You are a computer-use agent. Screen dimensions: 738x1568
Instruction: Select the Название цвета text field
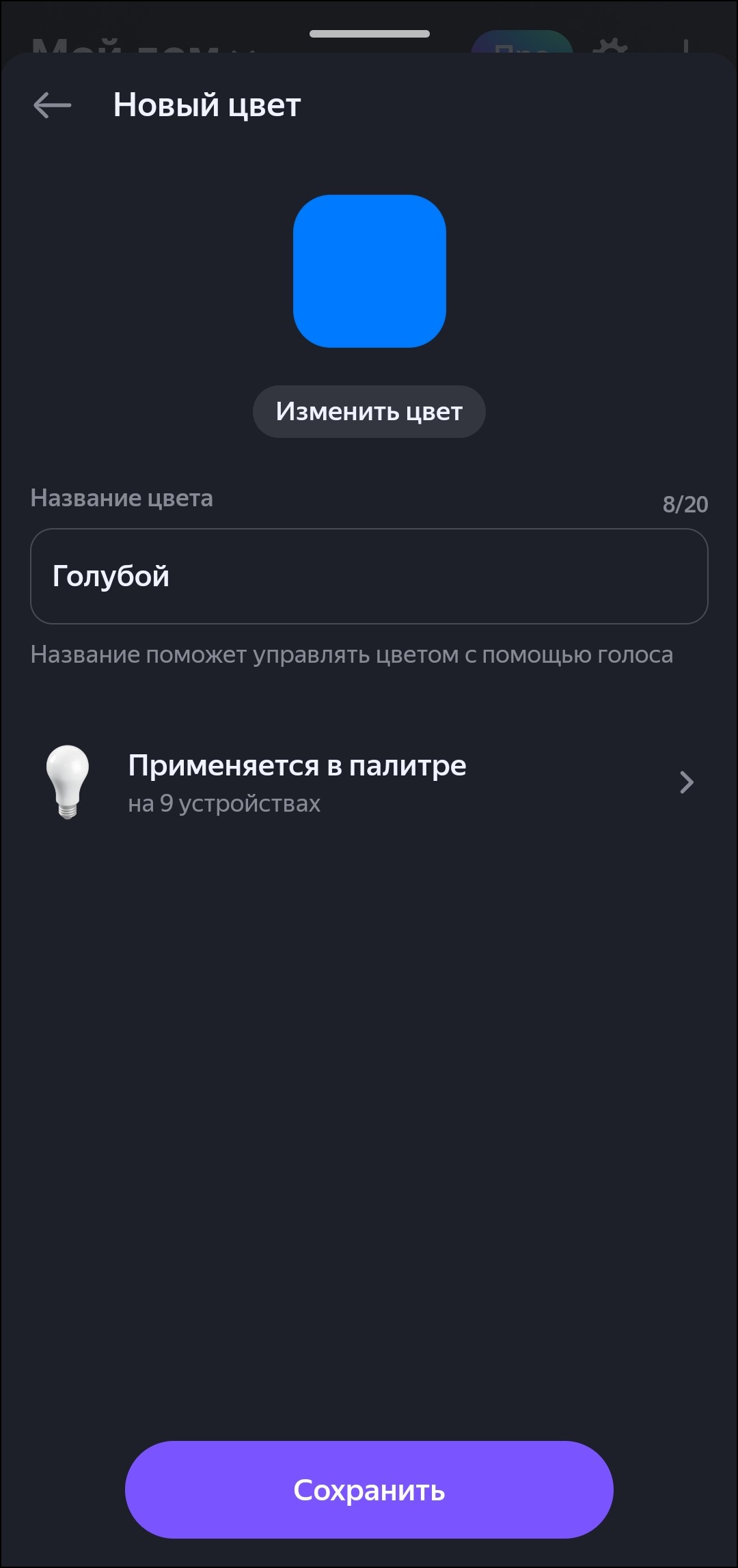pyautogui.click(x=369, y=576)
